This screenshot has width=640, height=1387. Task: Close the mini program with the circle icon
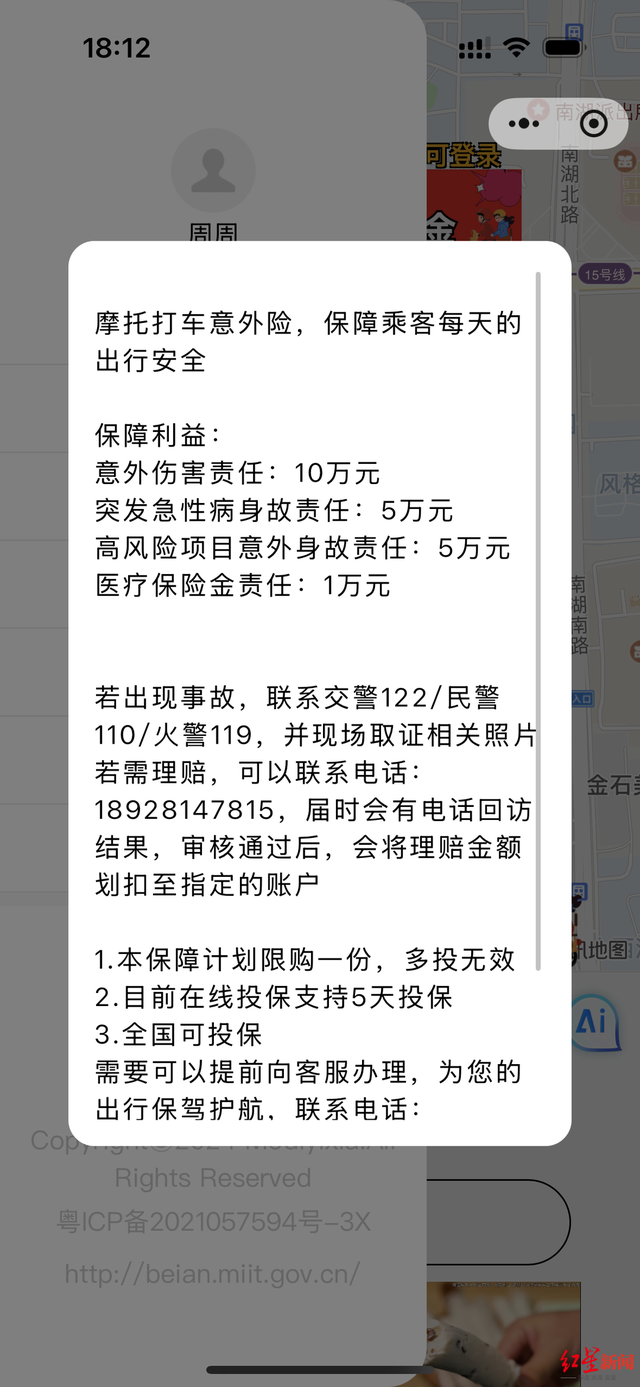tap(593, 124)
